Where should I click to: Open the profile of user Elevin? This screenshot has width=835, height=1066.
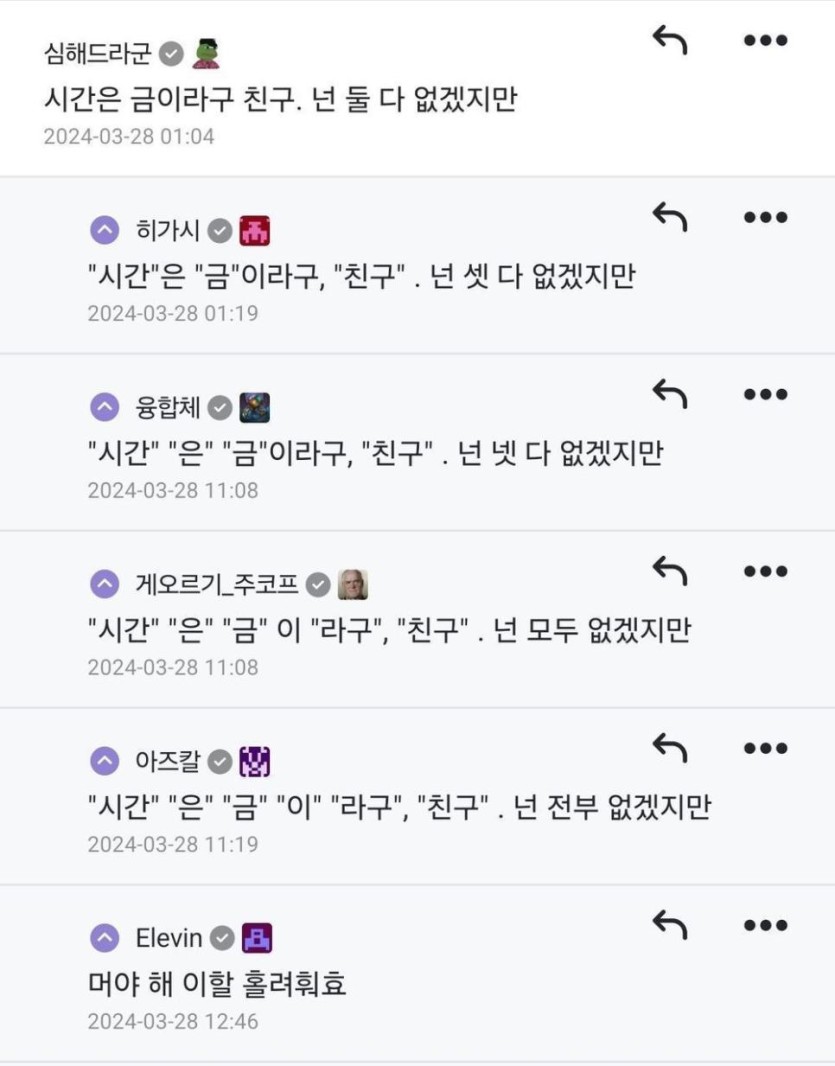[x=169, y=938]
